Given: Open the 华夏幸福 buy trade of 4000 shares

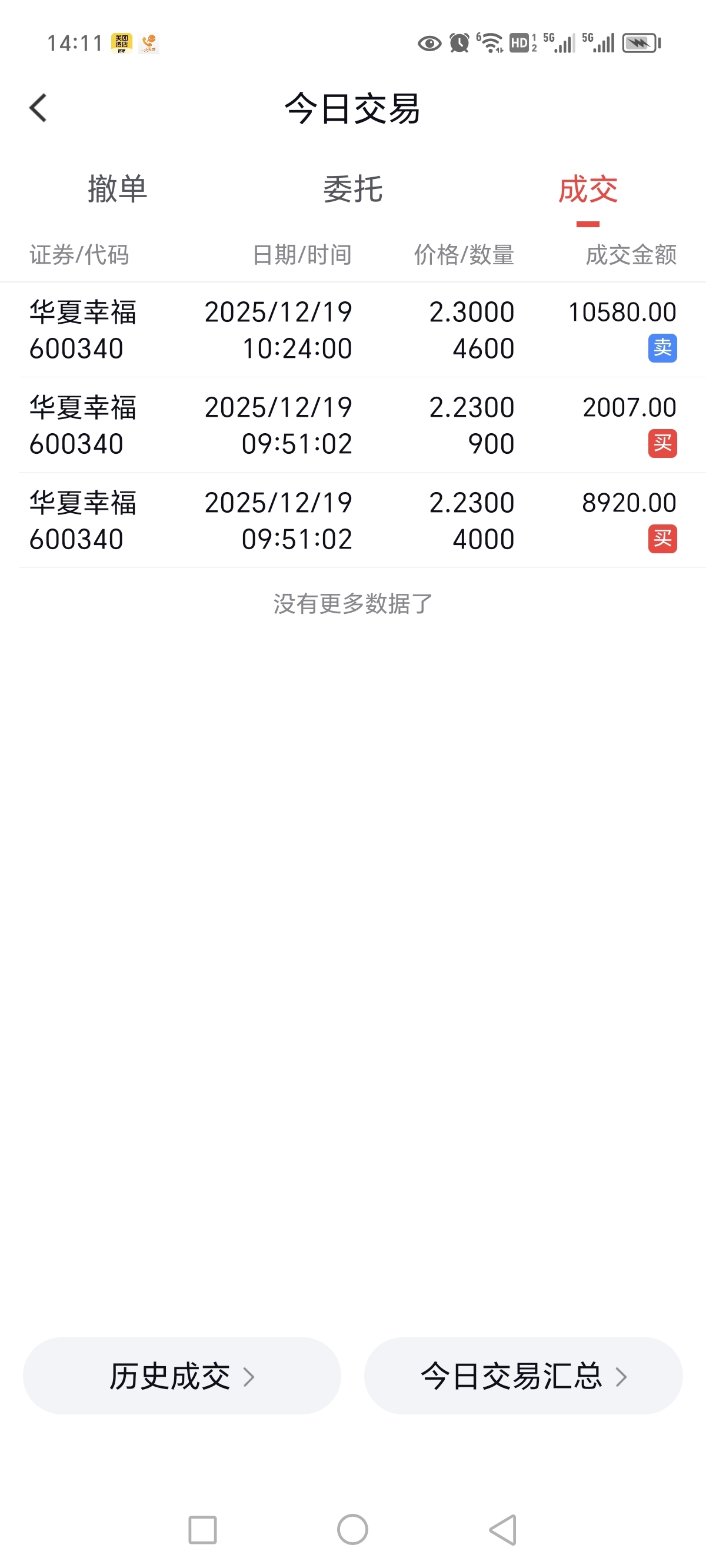Looking at the screenshot, I should tap(353, 520).
